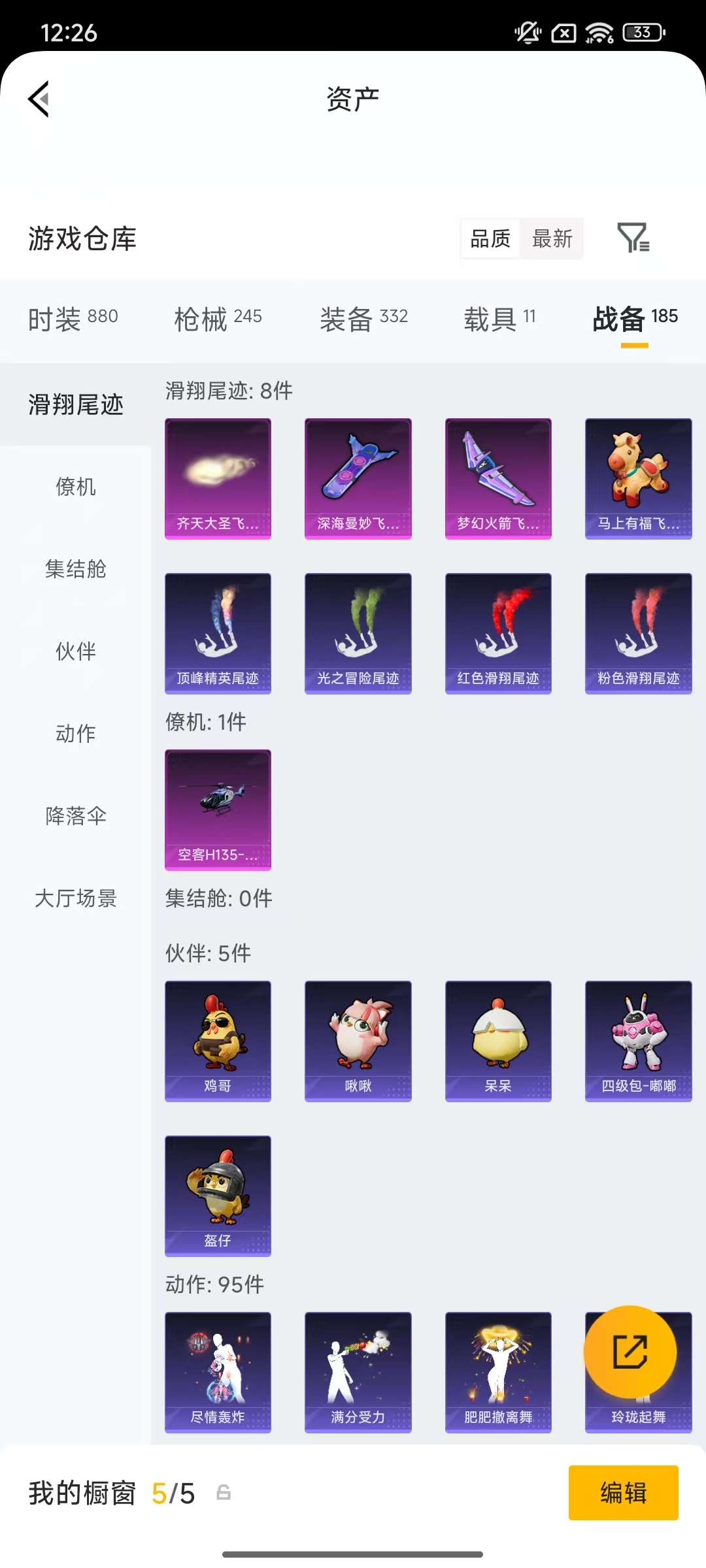View the 空客H135 helicopter item
Viewport: 706px width, 1568px height.
pyautogui.click(x=218, y=810)
